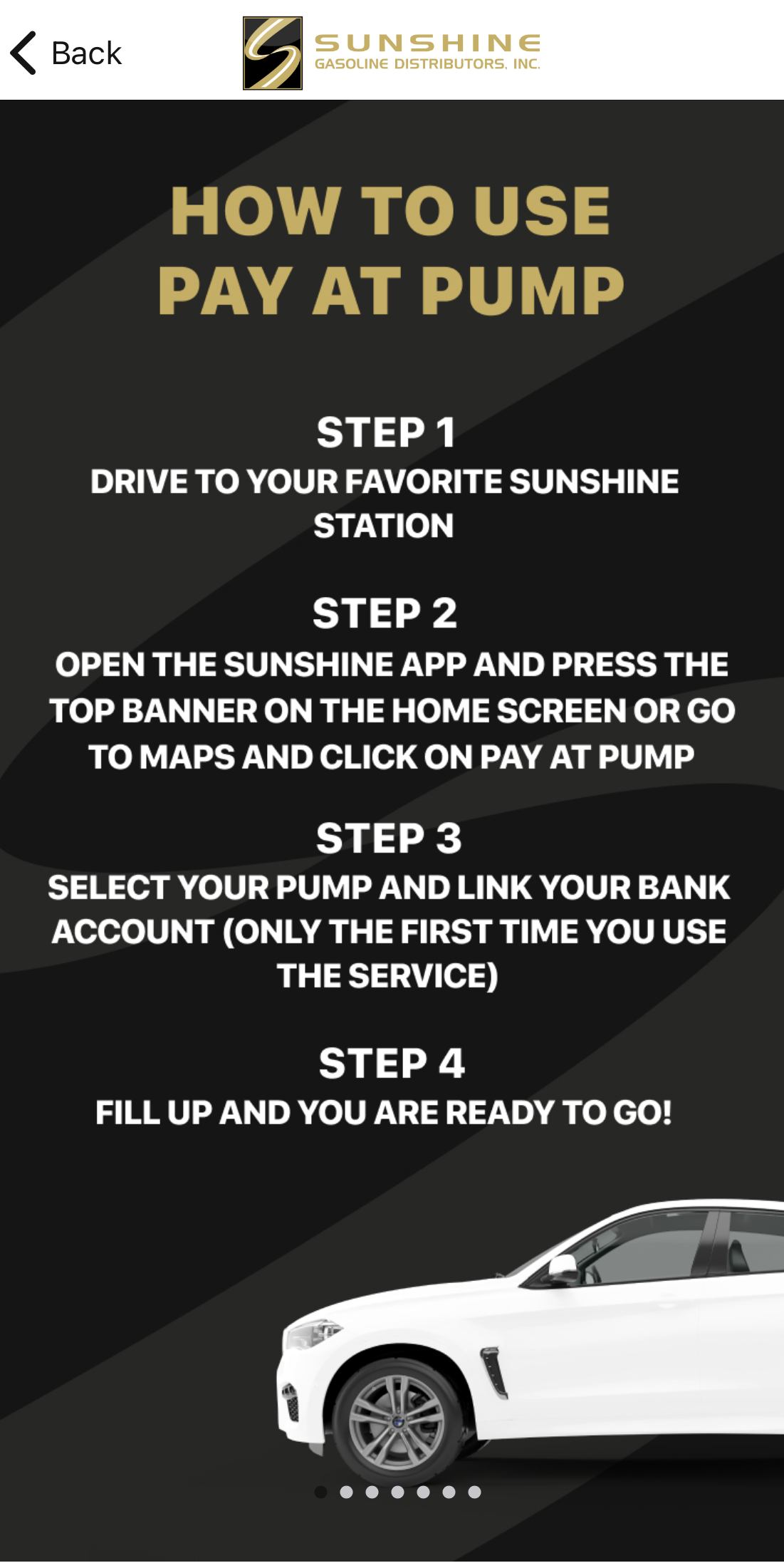Jump to the second page indicator dot
Viewport: 784px width, 1568px height.
346,1492
